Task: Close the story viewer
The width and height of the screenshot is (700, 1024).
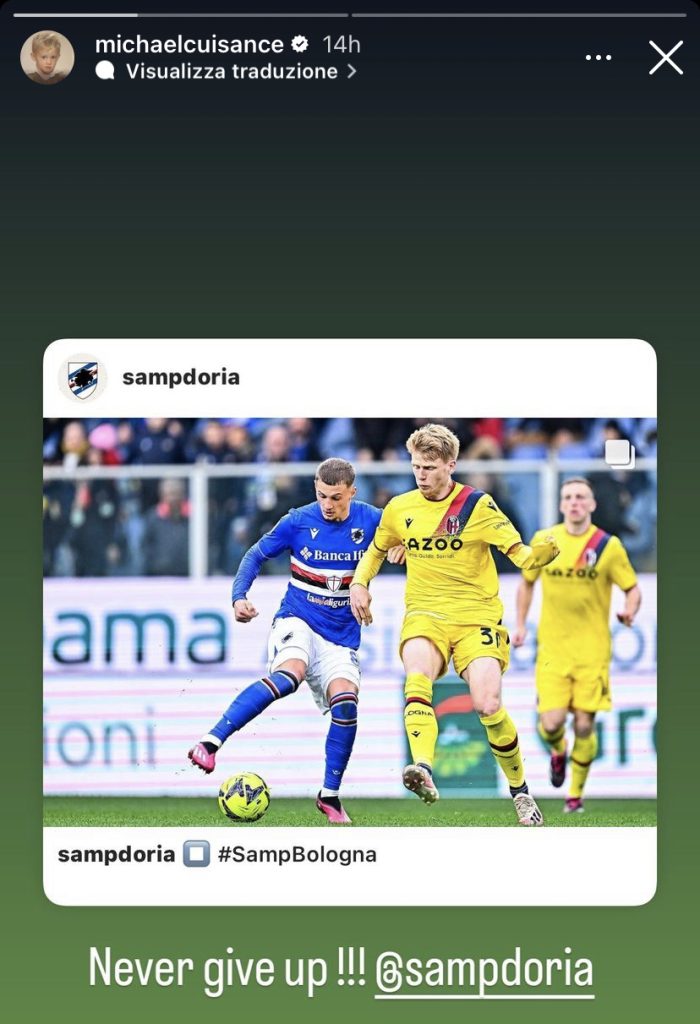Action: (665, 58)
